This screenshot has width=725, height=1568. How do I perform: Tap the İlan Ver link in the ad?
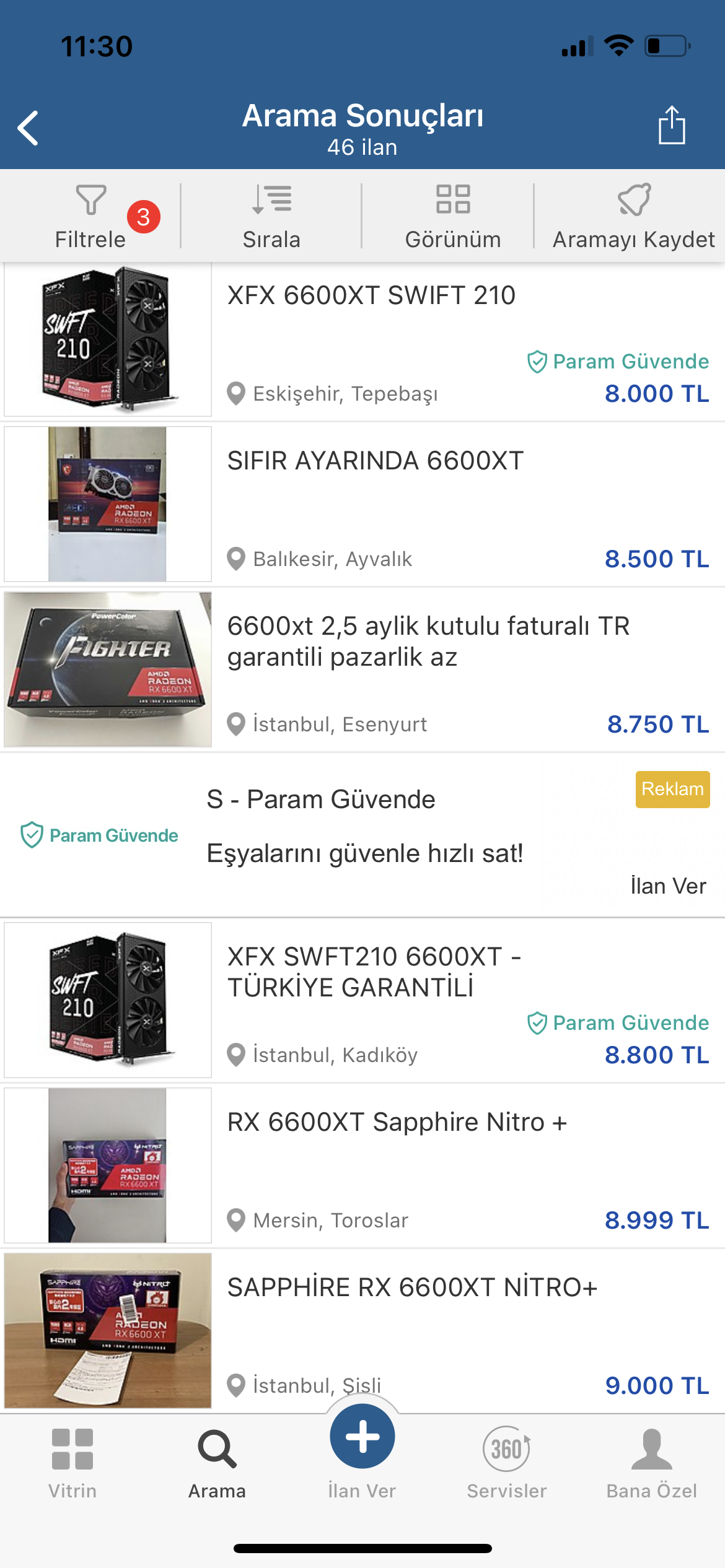[669, 886]
